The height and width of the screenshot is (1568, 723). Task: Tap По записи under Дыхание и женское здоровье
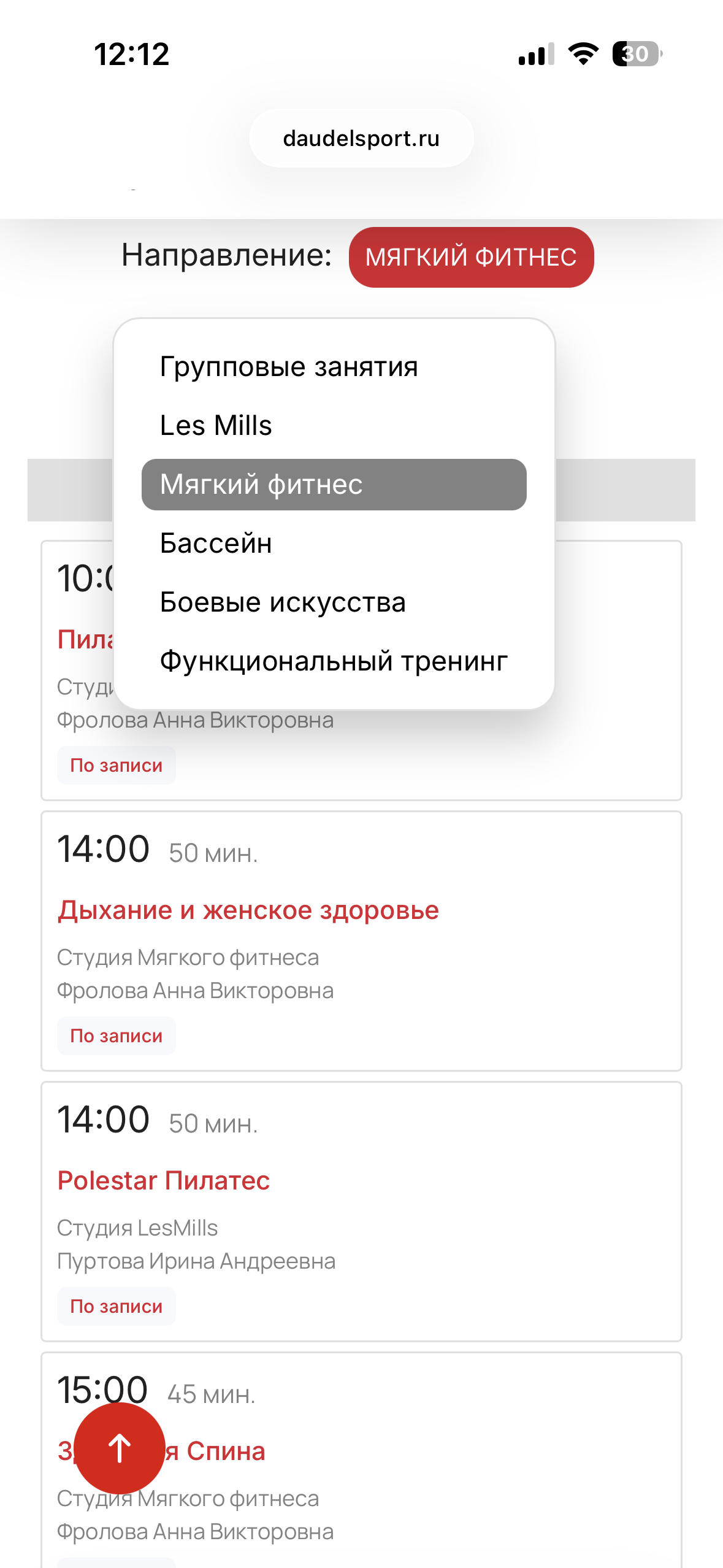pyautogui.click(x=117, y=1036)
